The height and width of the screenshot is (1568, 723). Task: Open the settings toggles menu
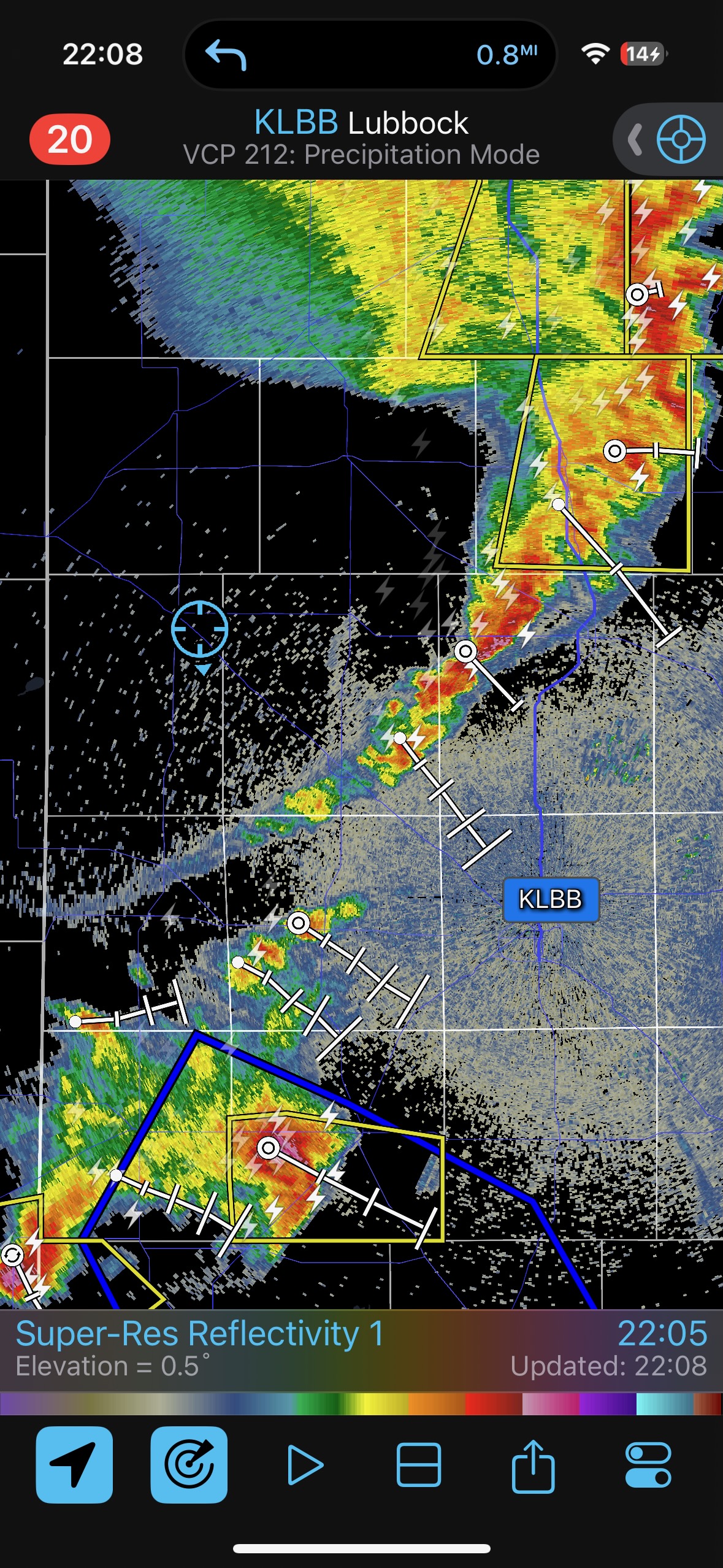pyautogui.click(x=648, y=1465)
